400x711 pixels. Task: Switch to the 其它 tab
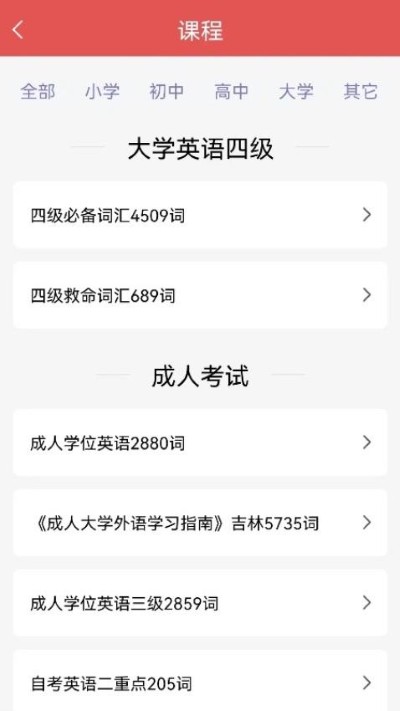361,92
